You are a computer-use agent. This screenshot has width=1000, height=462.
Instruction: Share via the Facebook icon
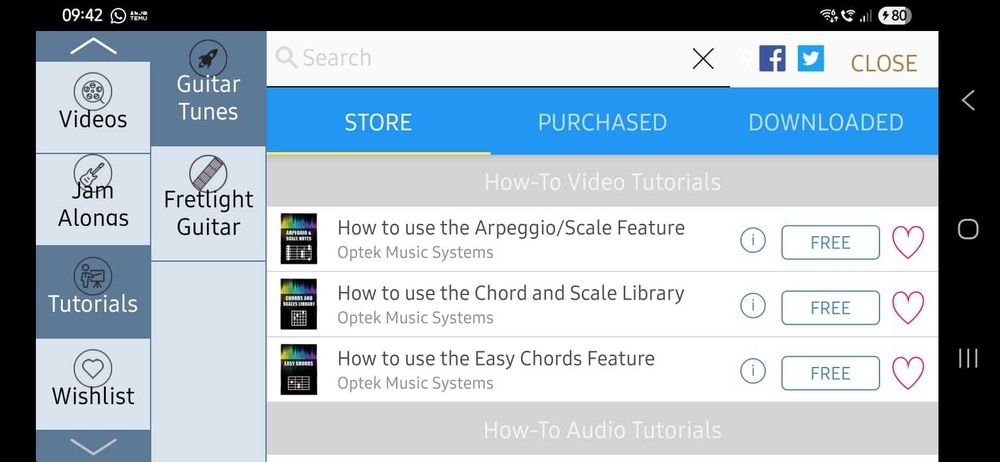772,59
